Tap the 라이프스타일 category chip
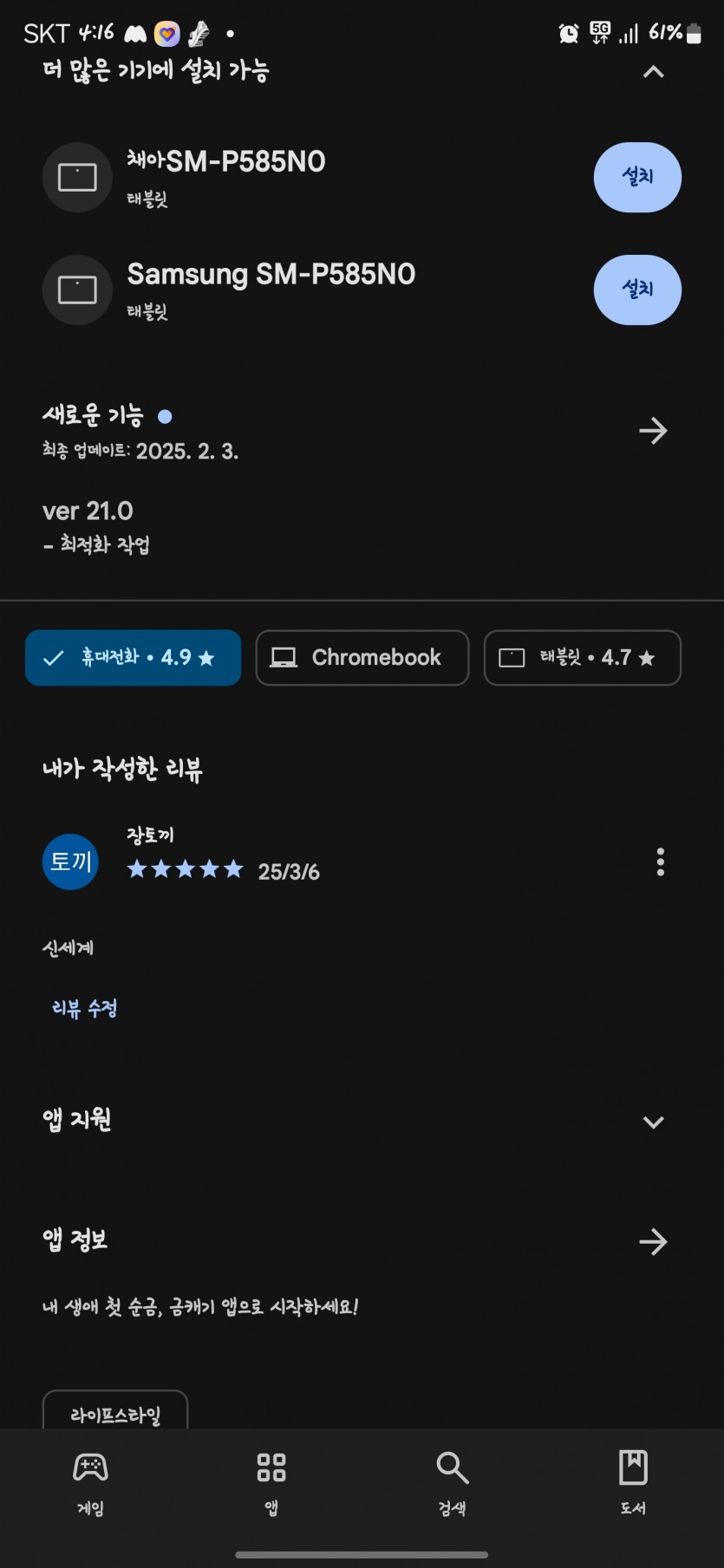This screenshot has height=1568, width=724. pos(115,1411)
